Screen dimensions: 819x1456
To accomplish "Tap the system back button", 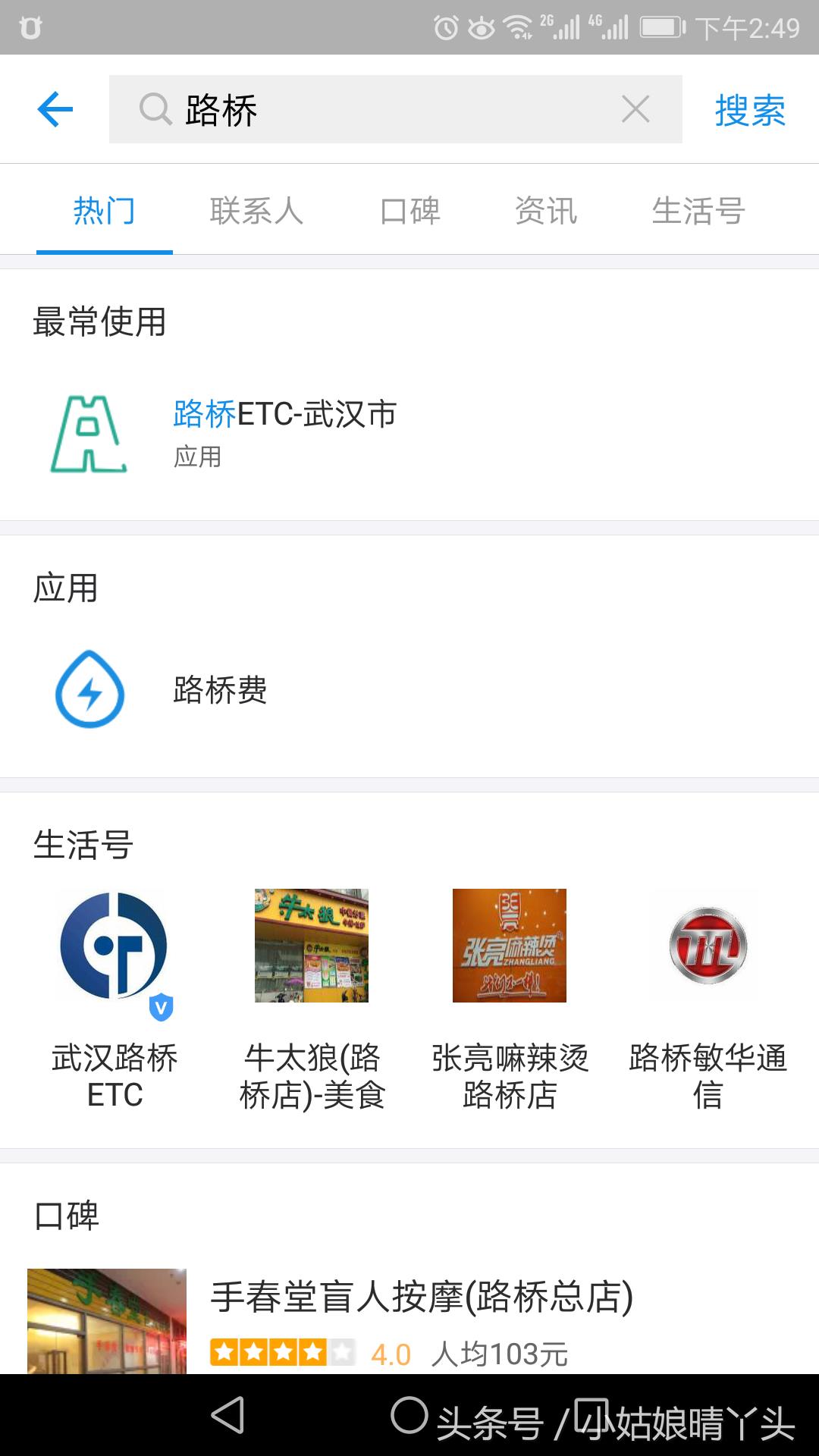I will pyautogui.click(x=227, y=1415).
